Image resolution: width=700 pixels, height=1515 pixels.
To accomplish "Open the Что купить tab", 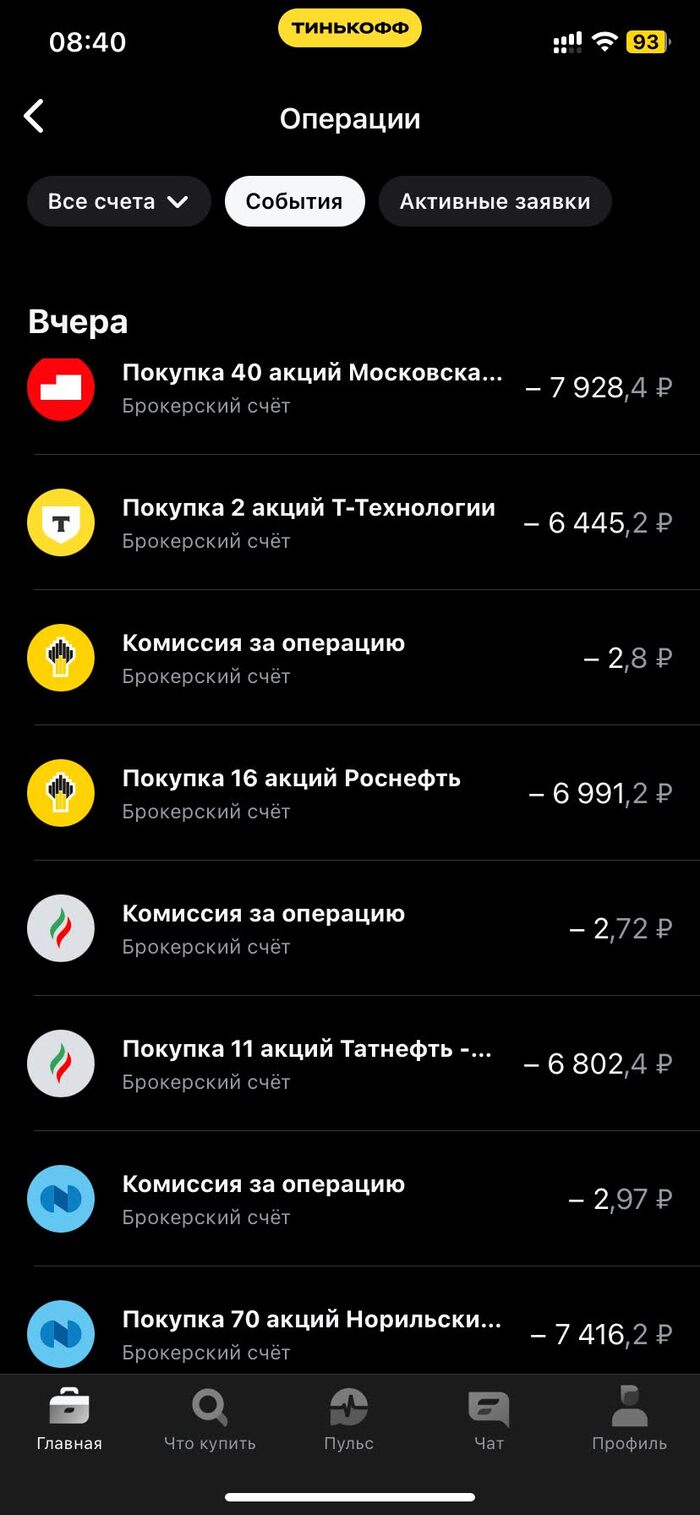I will 210,1420.
